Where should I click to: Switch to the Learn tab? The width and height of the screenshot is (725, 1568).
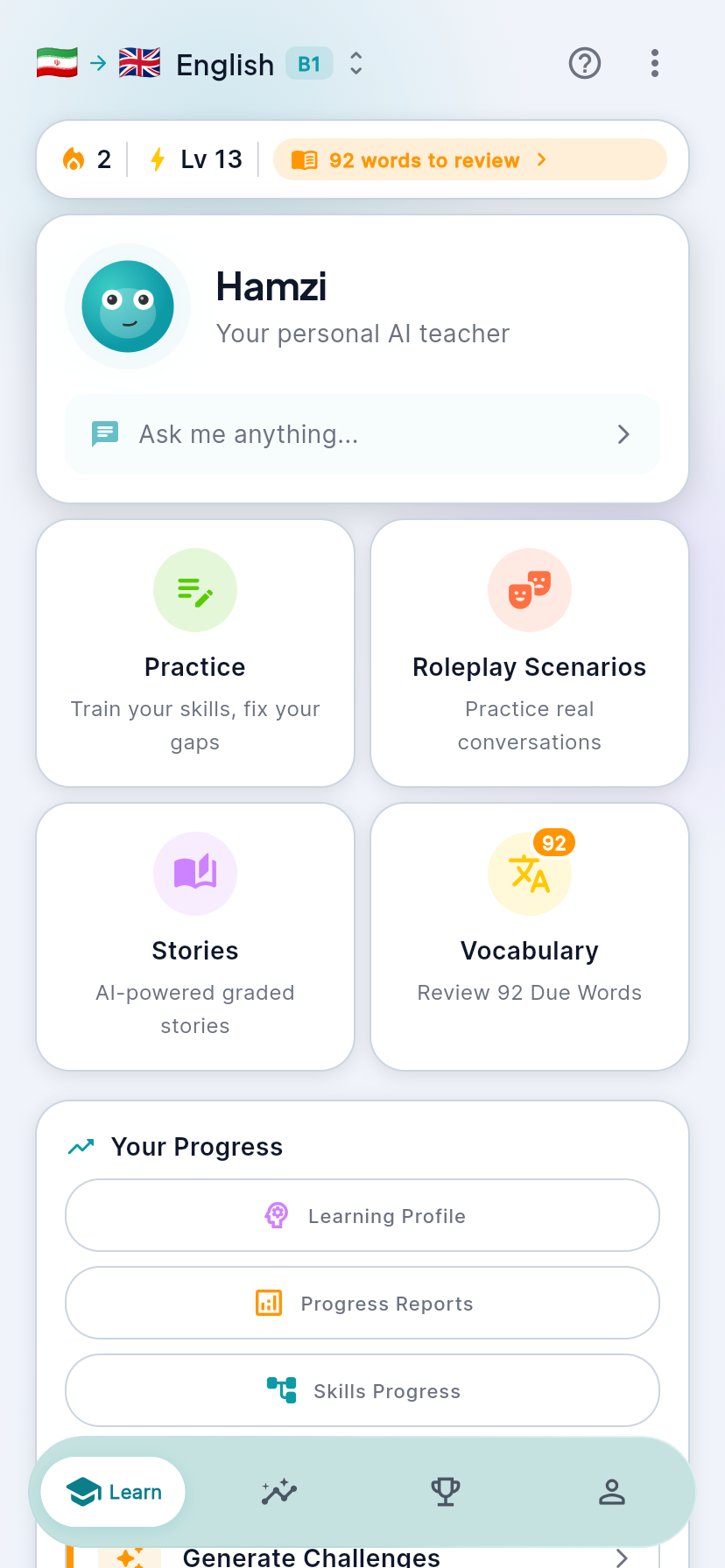(x=114, y=1492)
